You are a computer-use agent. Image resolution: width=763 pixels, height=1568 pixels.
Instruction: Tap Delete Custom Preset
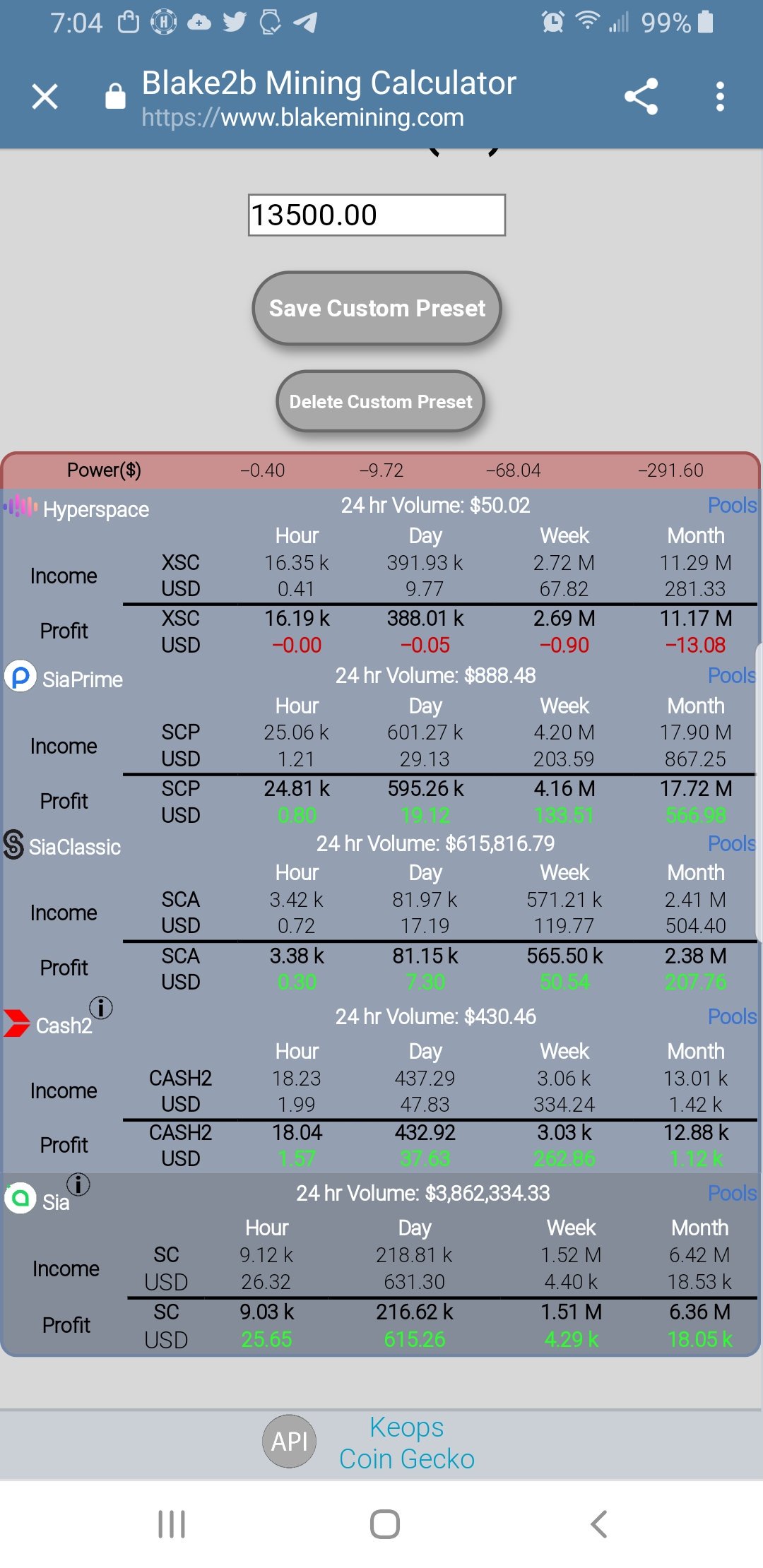click(380, 401)
